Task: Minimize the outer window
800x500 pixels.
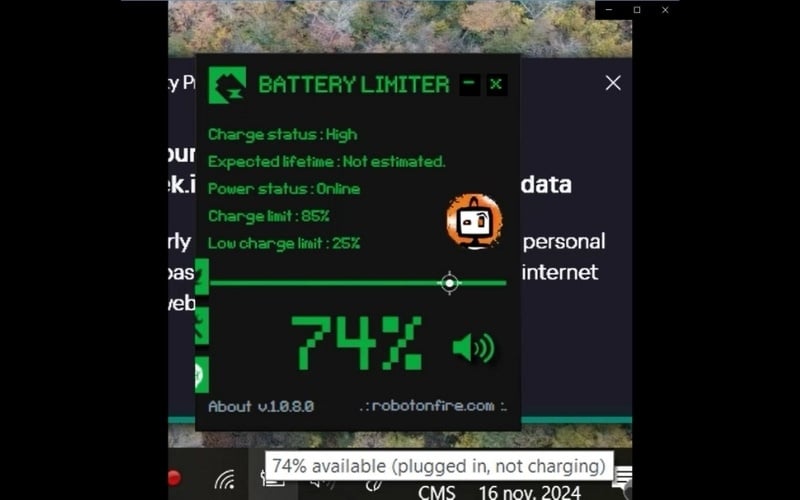Action: click(x=609, y=9)
